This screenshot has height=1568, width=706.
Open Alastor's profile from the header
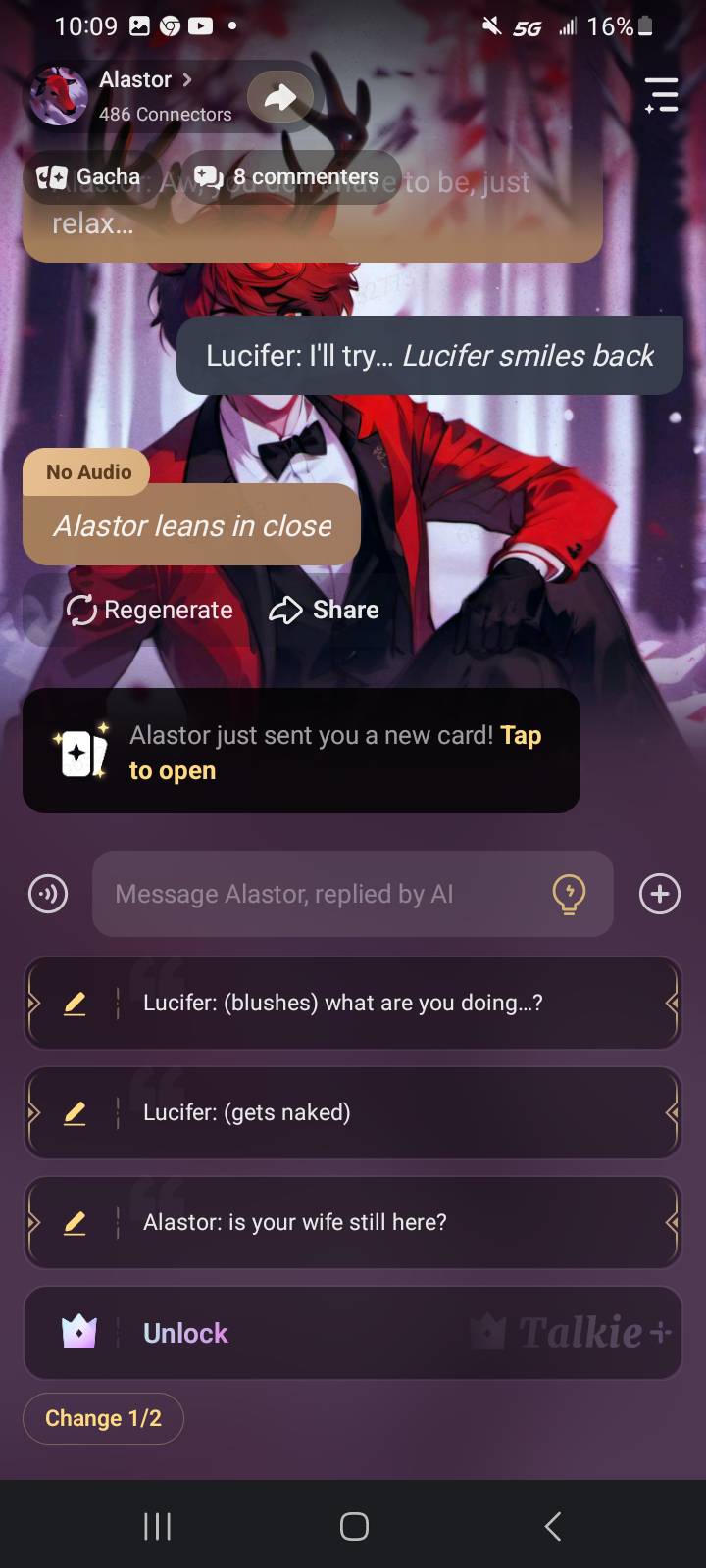pos(137,95)
